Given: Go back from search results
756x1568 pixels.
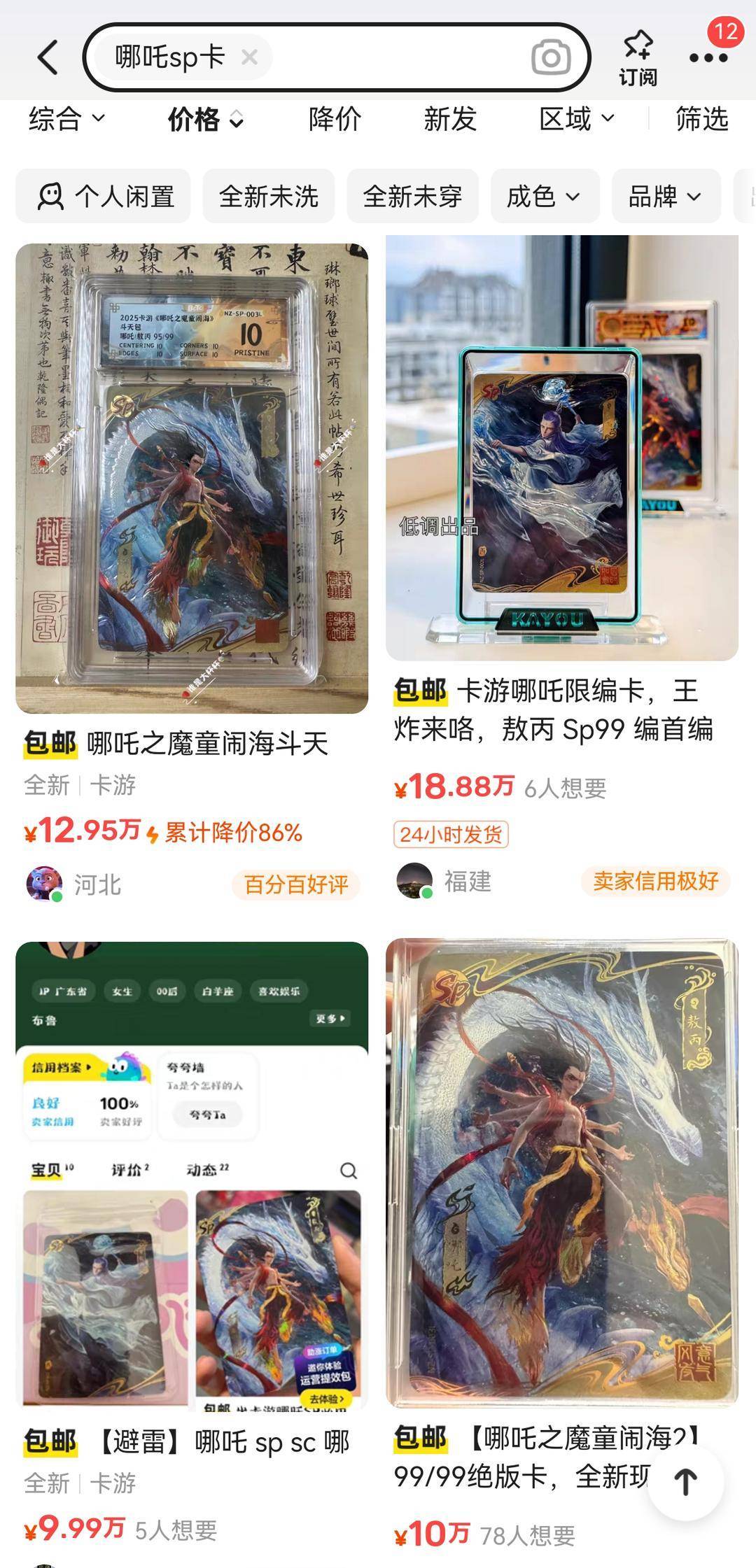Looking at the screenshot, I should 48,57.
